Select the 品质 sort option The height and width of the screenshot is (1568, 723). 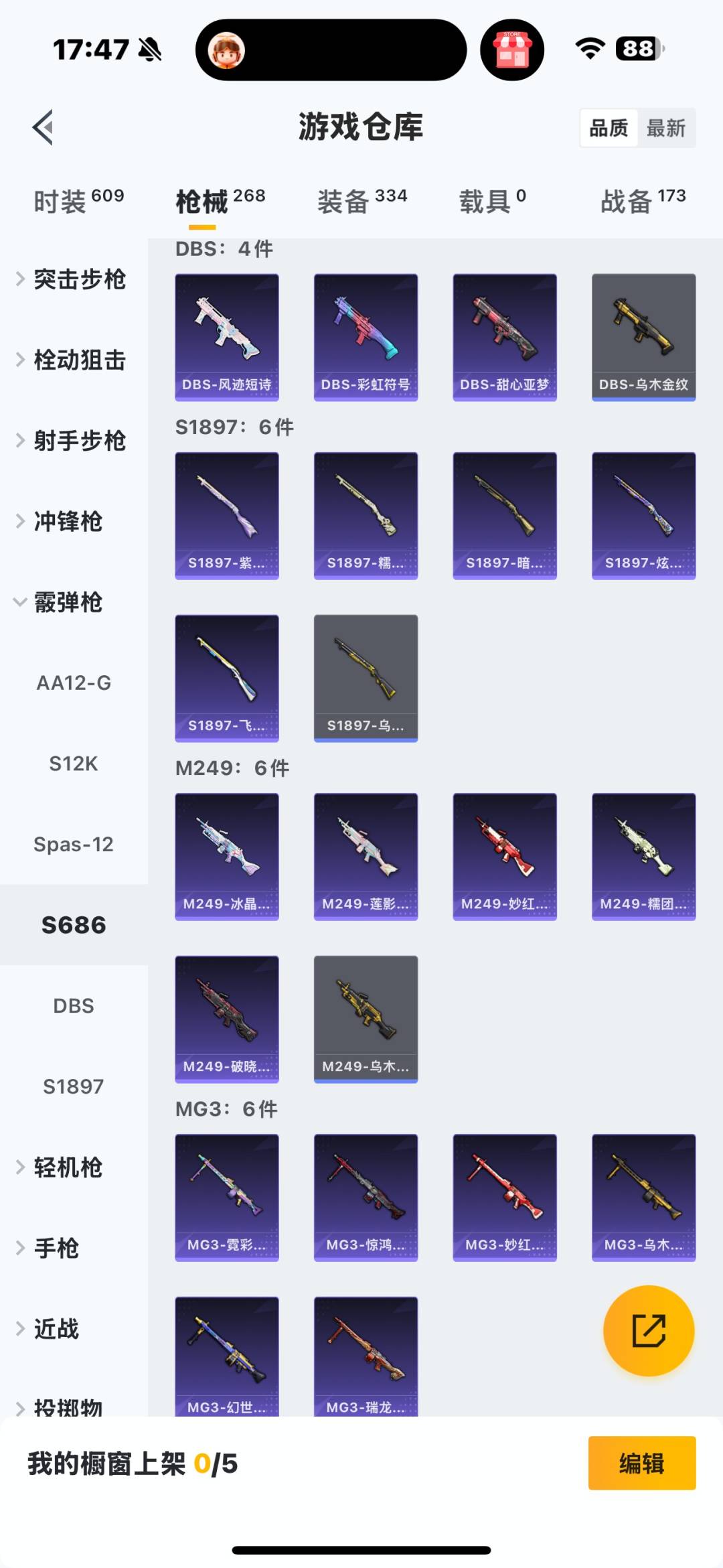coord(608,127)
